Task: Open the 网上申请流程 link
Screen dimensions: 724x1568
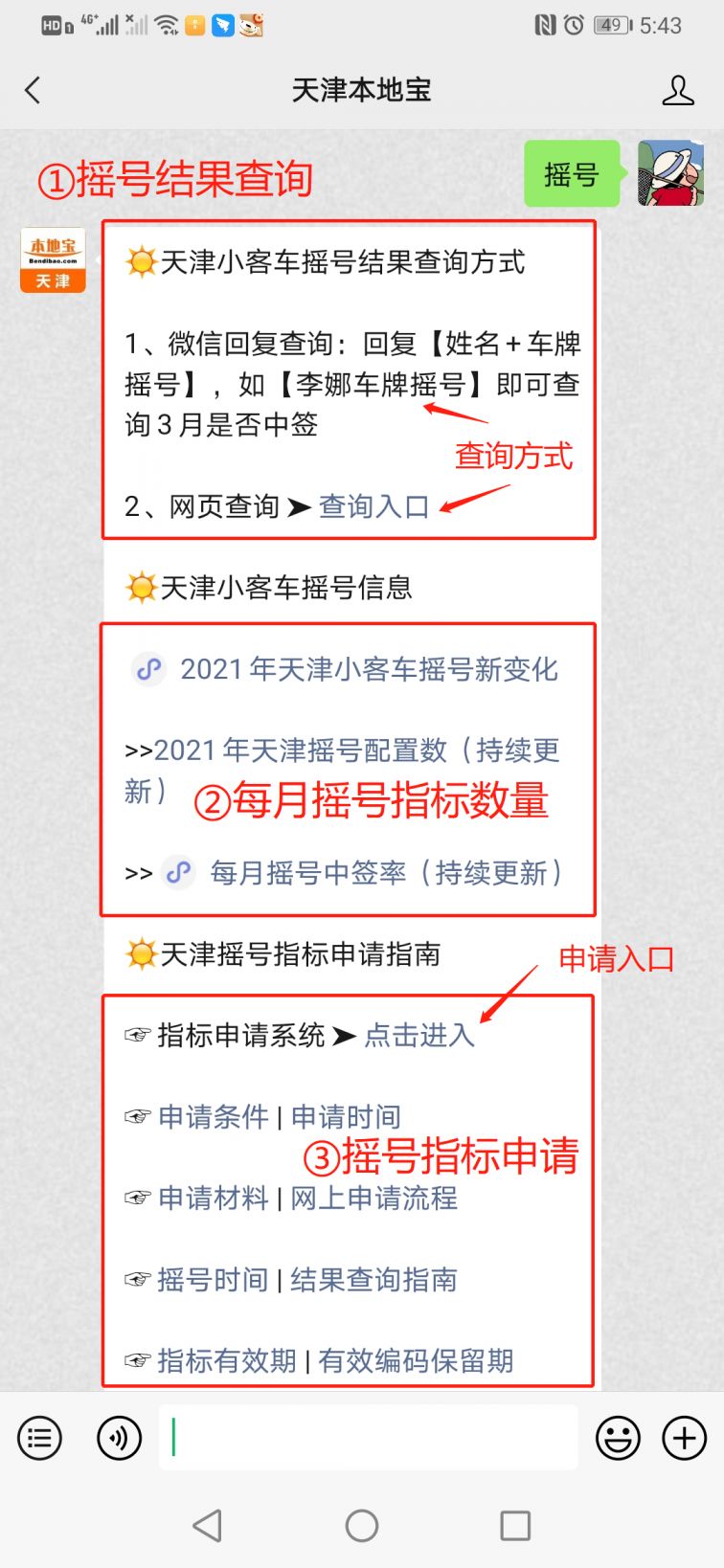Action: [373, 1198]
